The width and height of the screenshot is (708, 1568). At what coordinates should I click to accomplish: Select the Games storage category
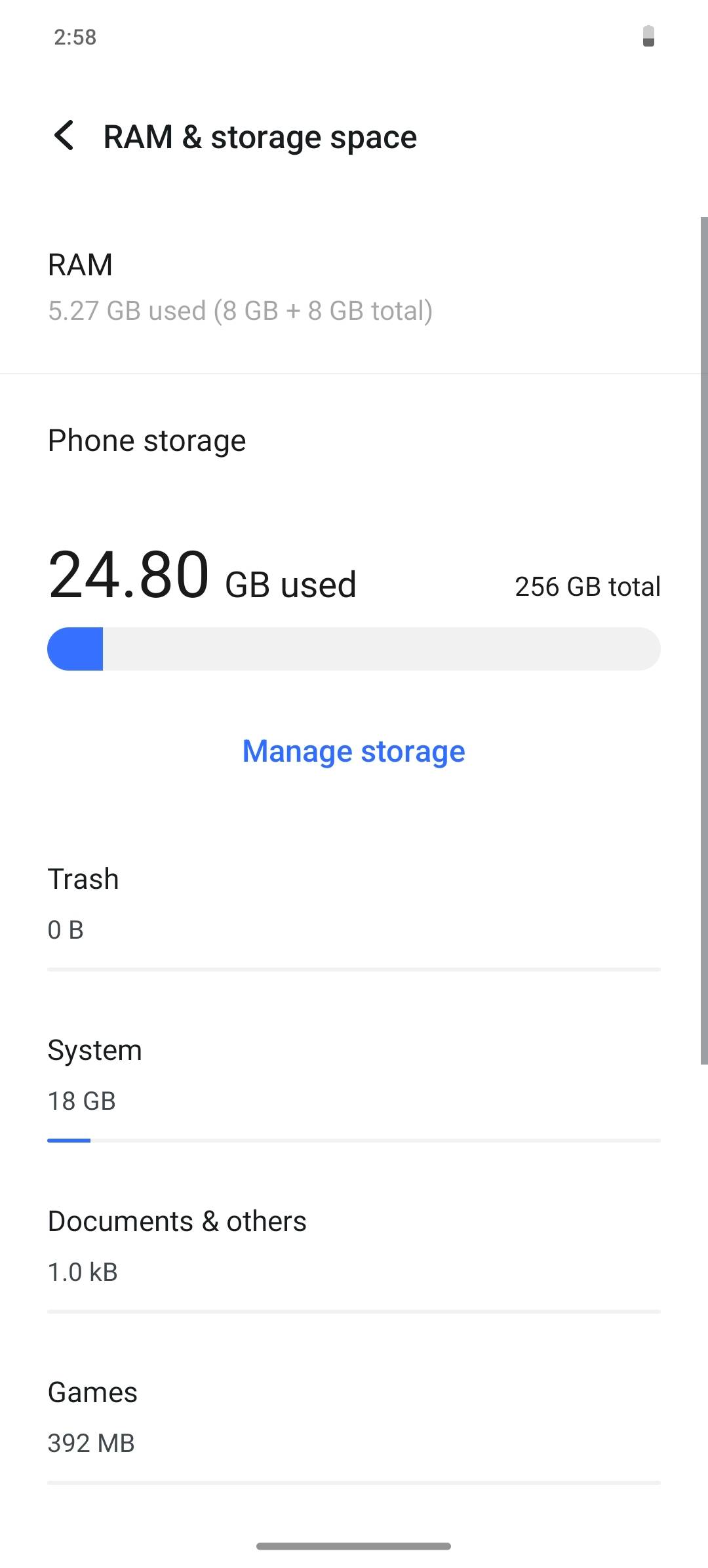[353, 1417]
